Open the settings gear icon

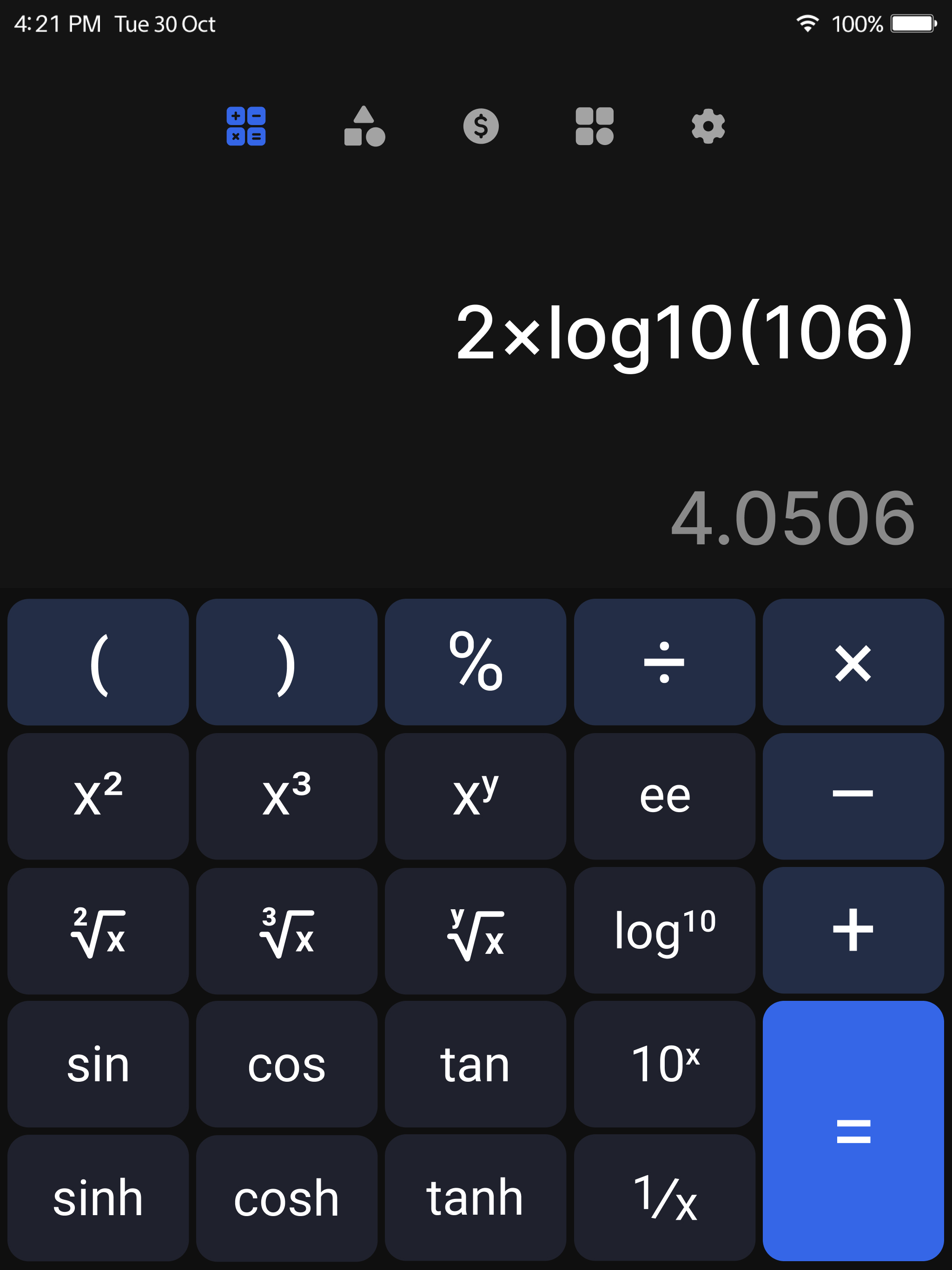click(708, 127)
